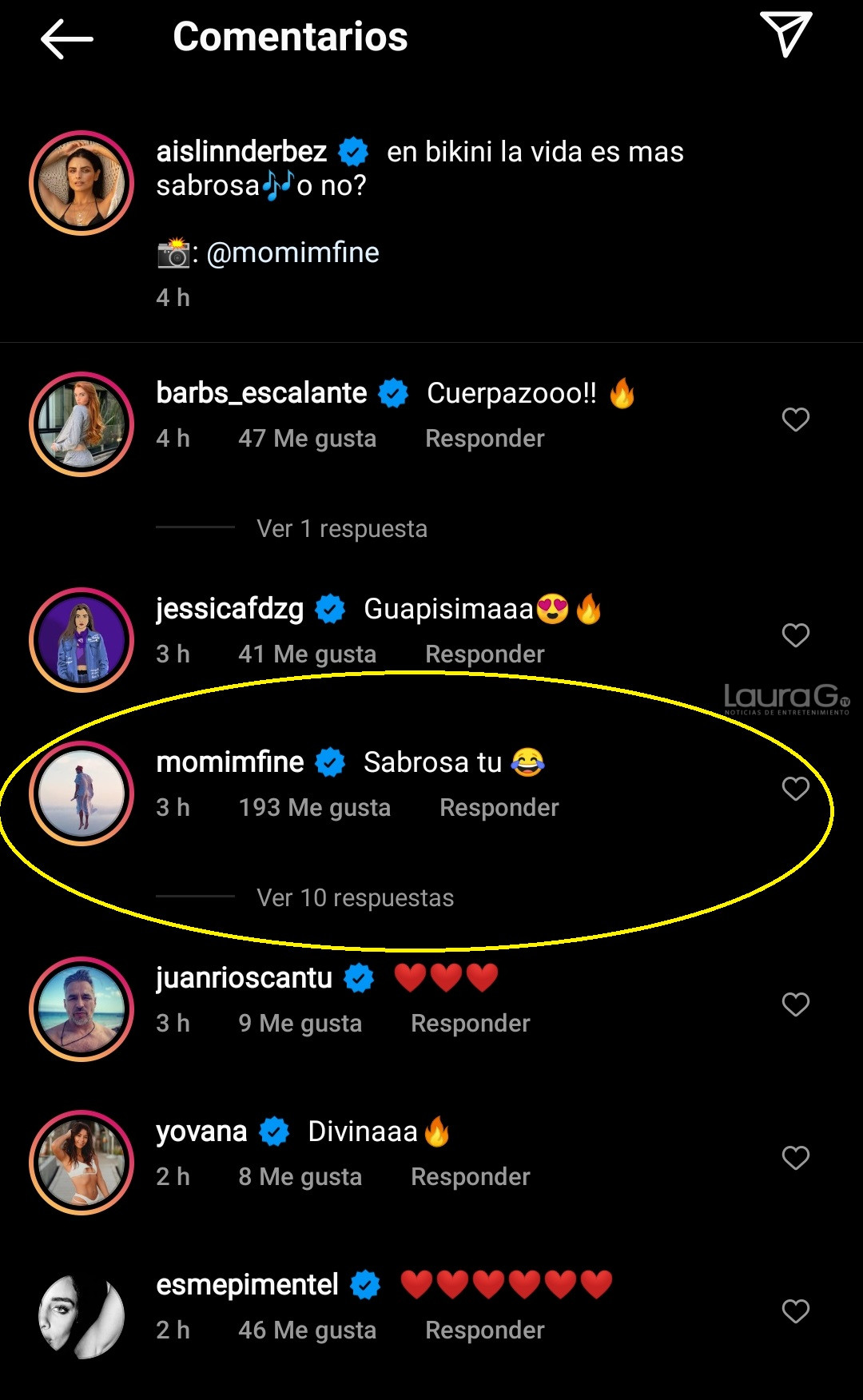The height and width of the screenshot is (1400, 863).
Task: Open aislinnderbez's profile picture
Action: (x=82, y=183)
